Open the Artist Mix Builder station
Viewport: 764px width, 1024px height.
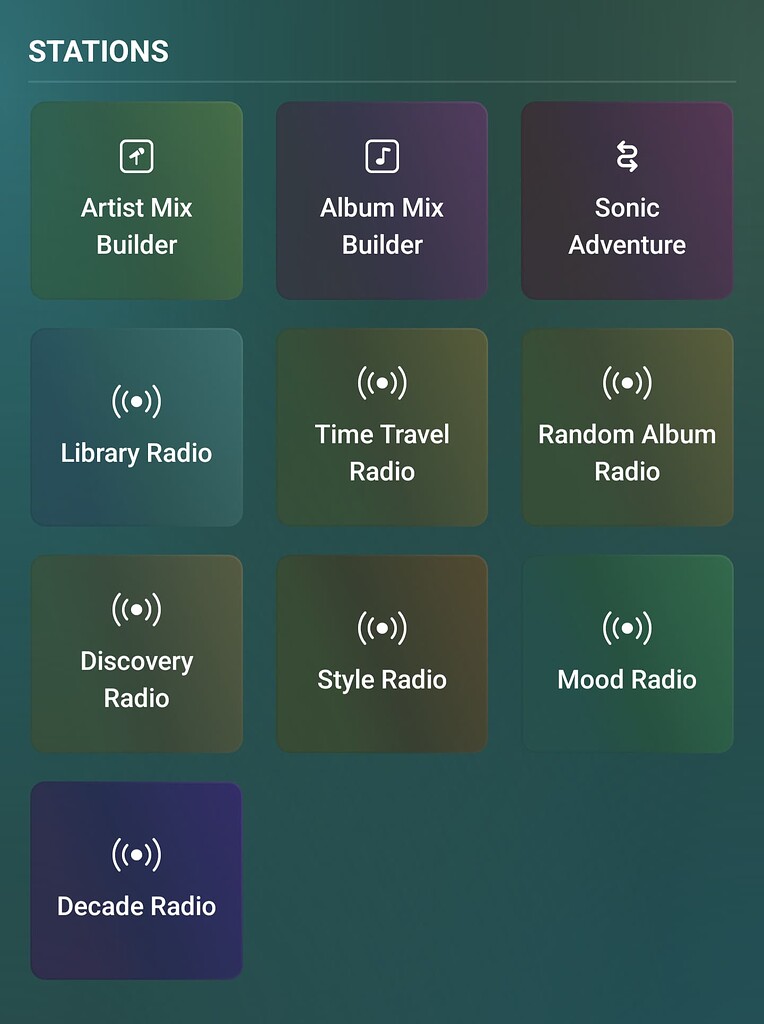136,200
